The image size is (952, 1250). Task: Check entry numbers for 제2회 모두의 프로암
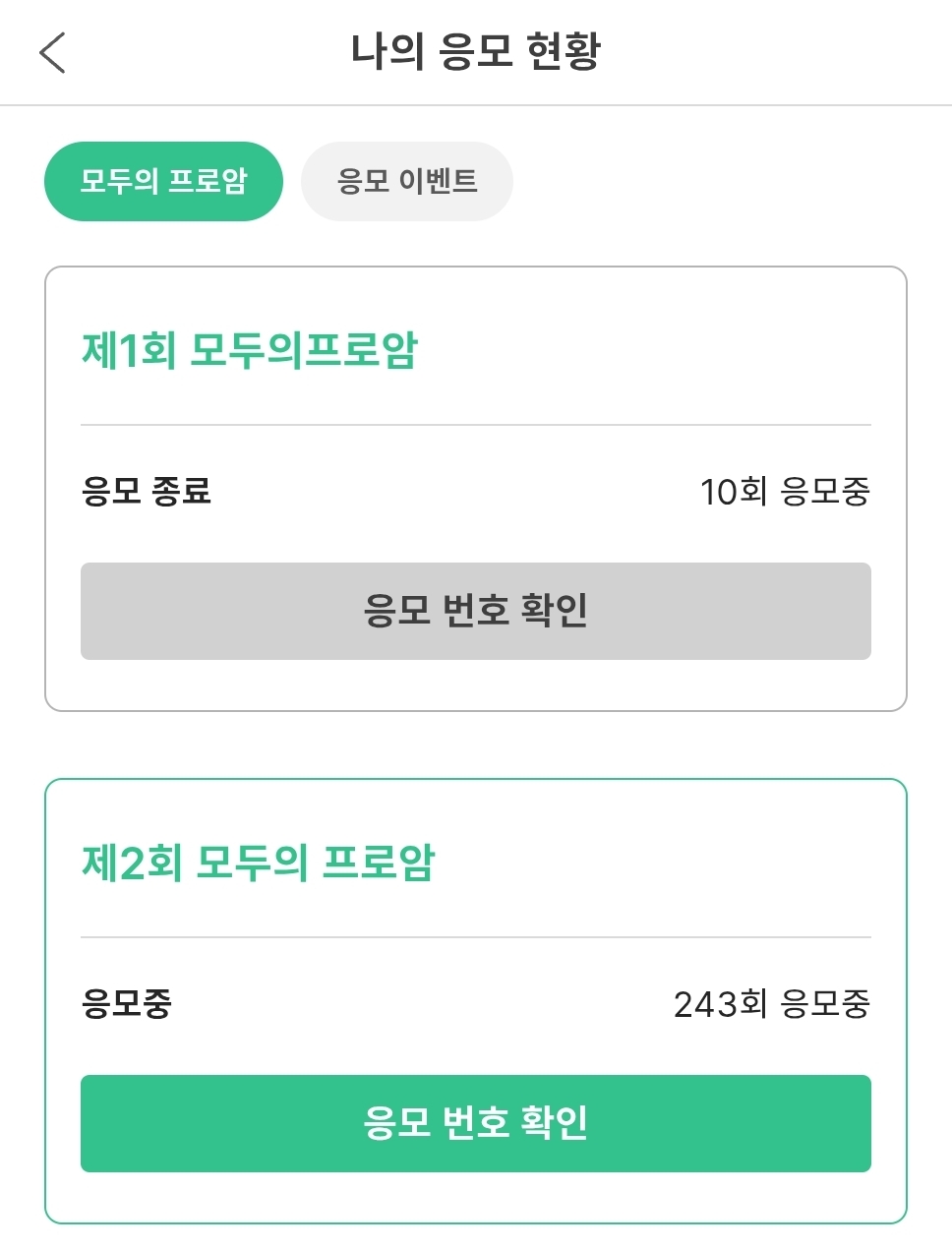475,1123
